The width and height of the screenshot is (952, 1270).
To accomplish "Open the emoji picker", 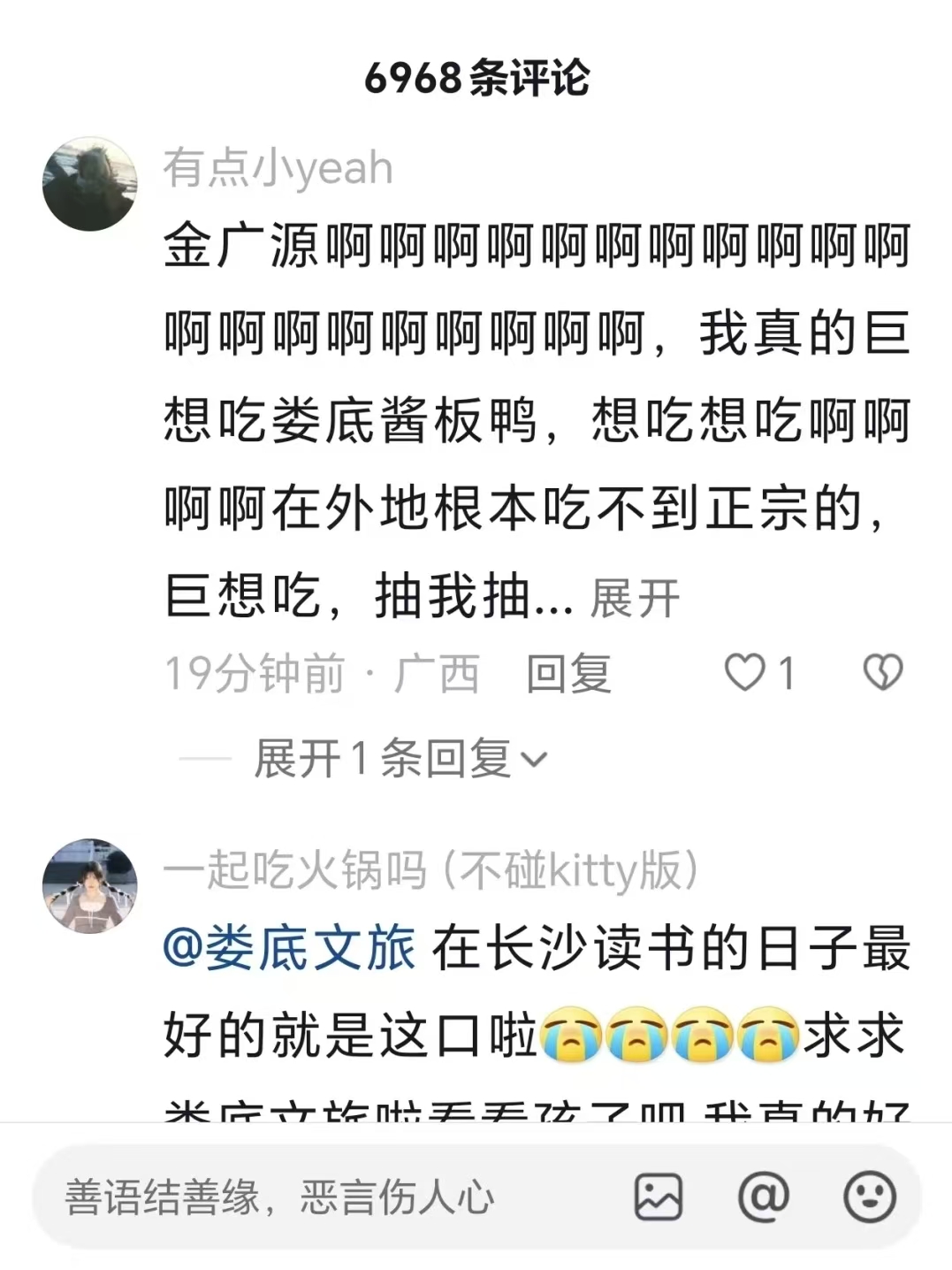I will click(x=870, y=1197).
